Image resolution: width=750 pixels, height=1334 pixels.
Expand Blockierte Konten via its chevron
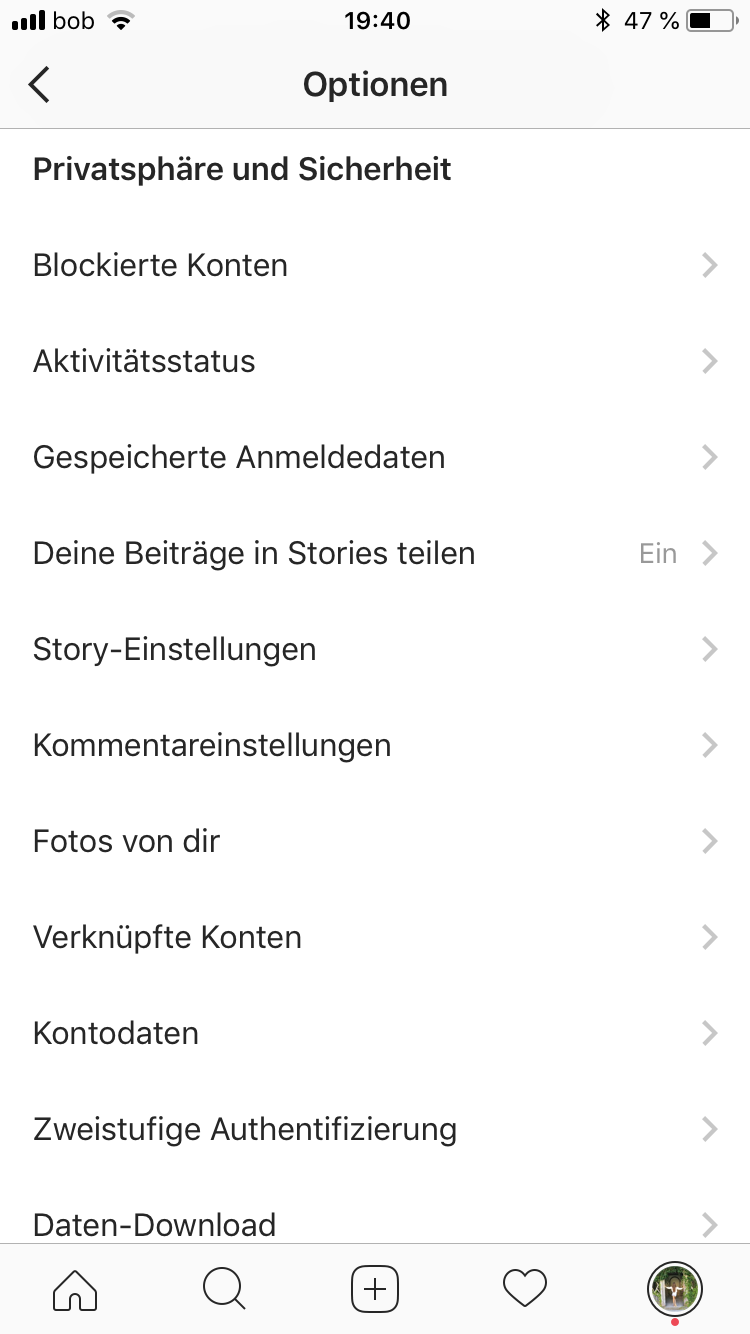coord(710,265)
